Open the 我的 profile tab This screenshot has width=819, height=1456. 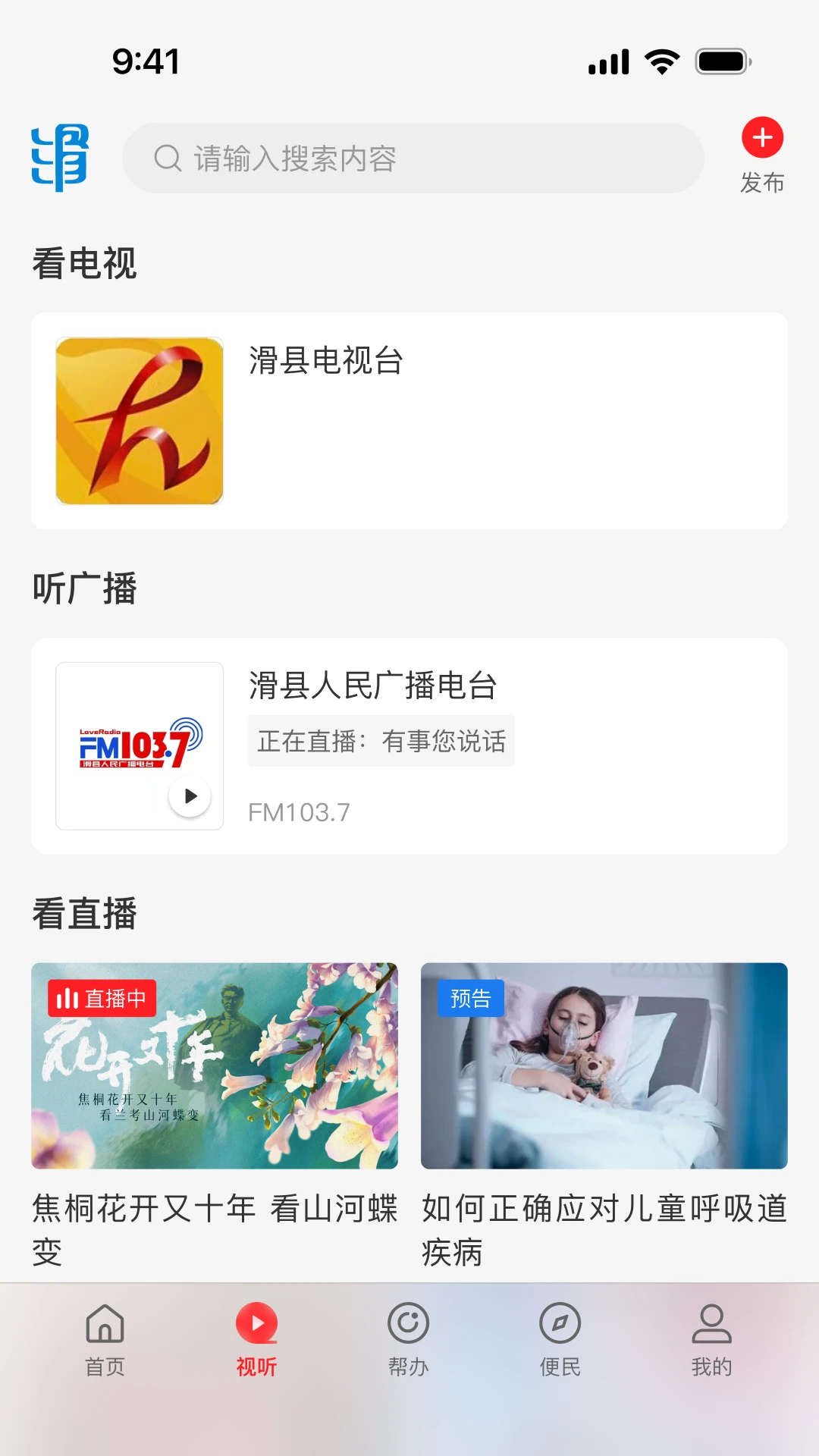pos(711,1339)
